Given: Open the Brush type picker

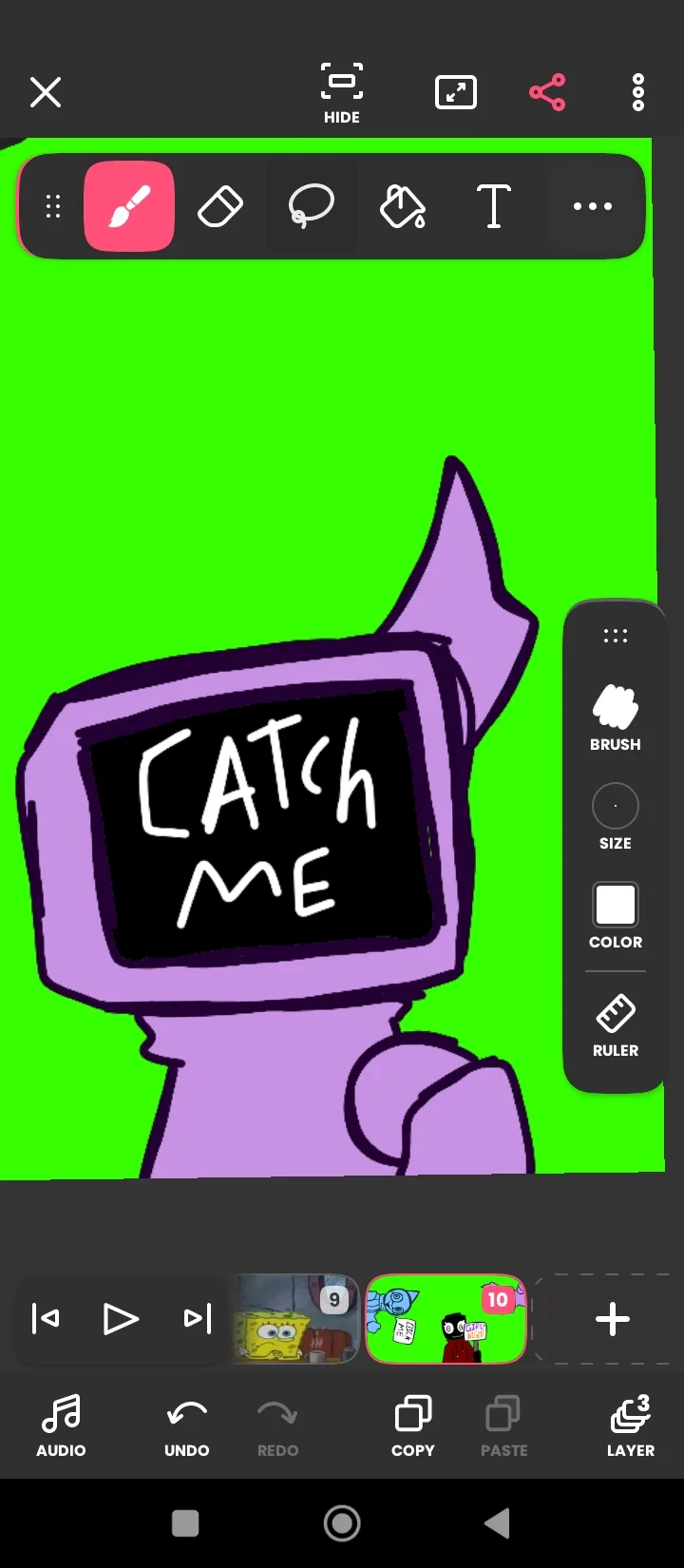Looking at the screenshot, I should pos(616,718).
